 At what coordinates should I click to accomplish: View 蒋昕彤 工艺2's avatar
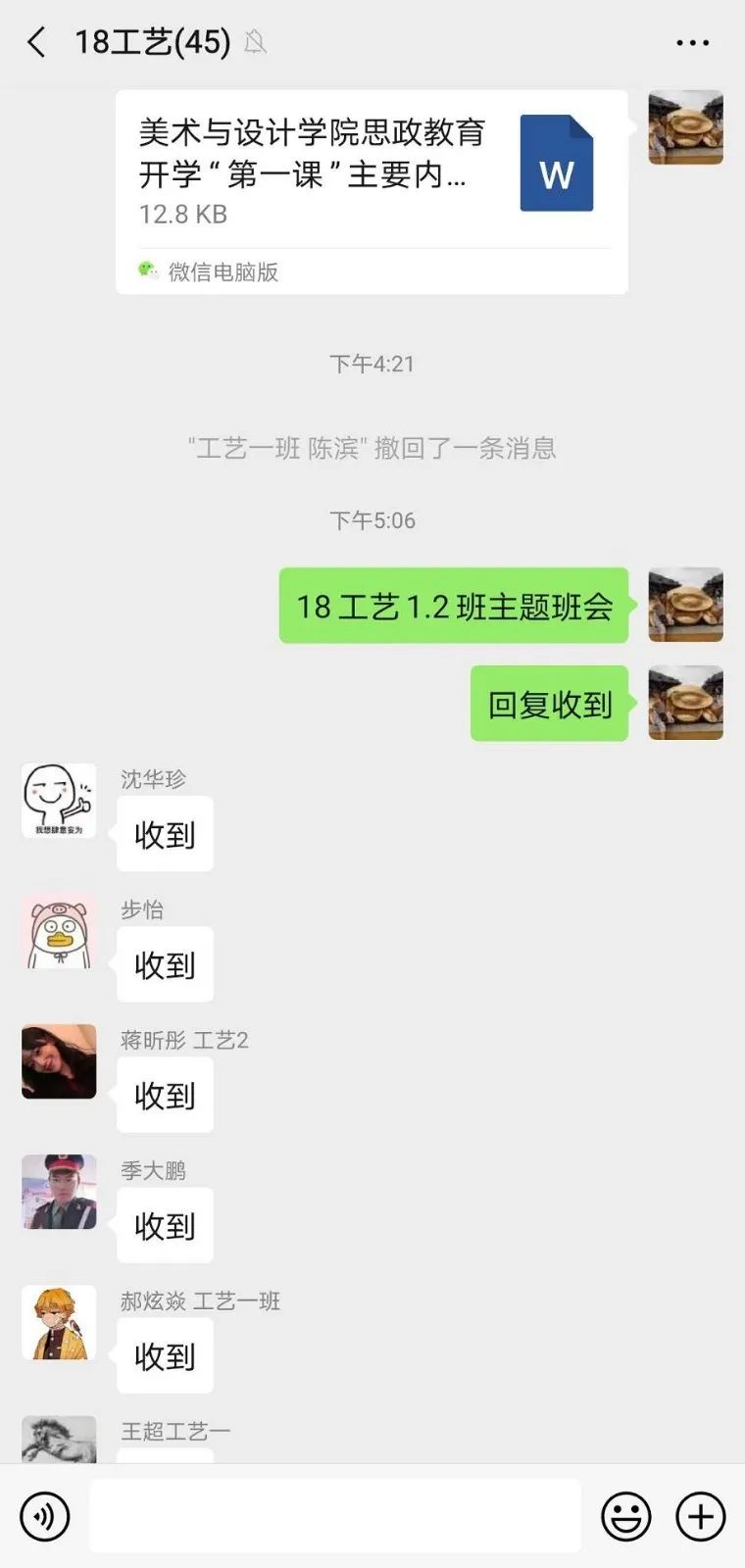pos(59,1061)
